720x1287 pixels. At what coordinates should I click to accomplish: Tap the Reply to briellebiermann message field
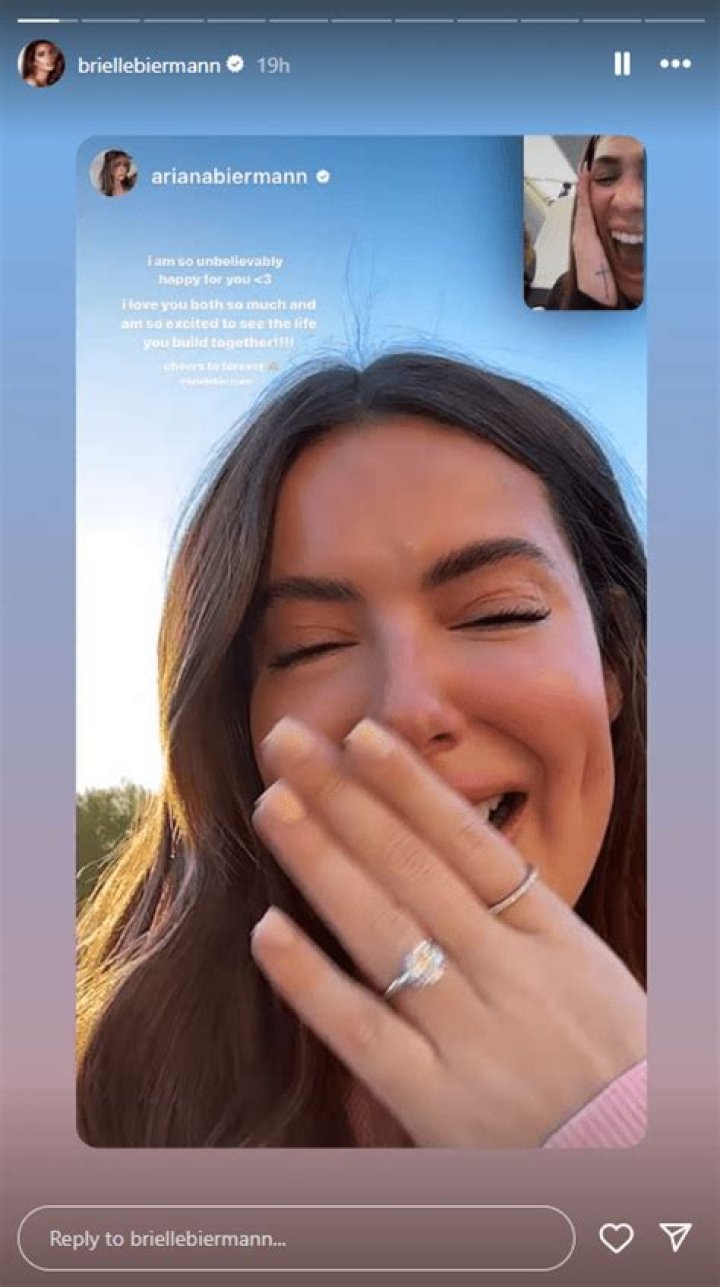(296, 1238)
